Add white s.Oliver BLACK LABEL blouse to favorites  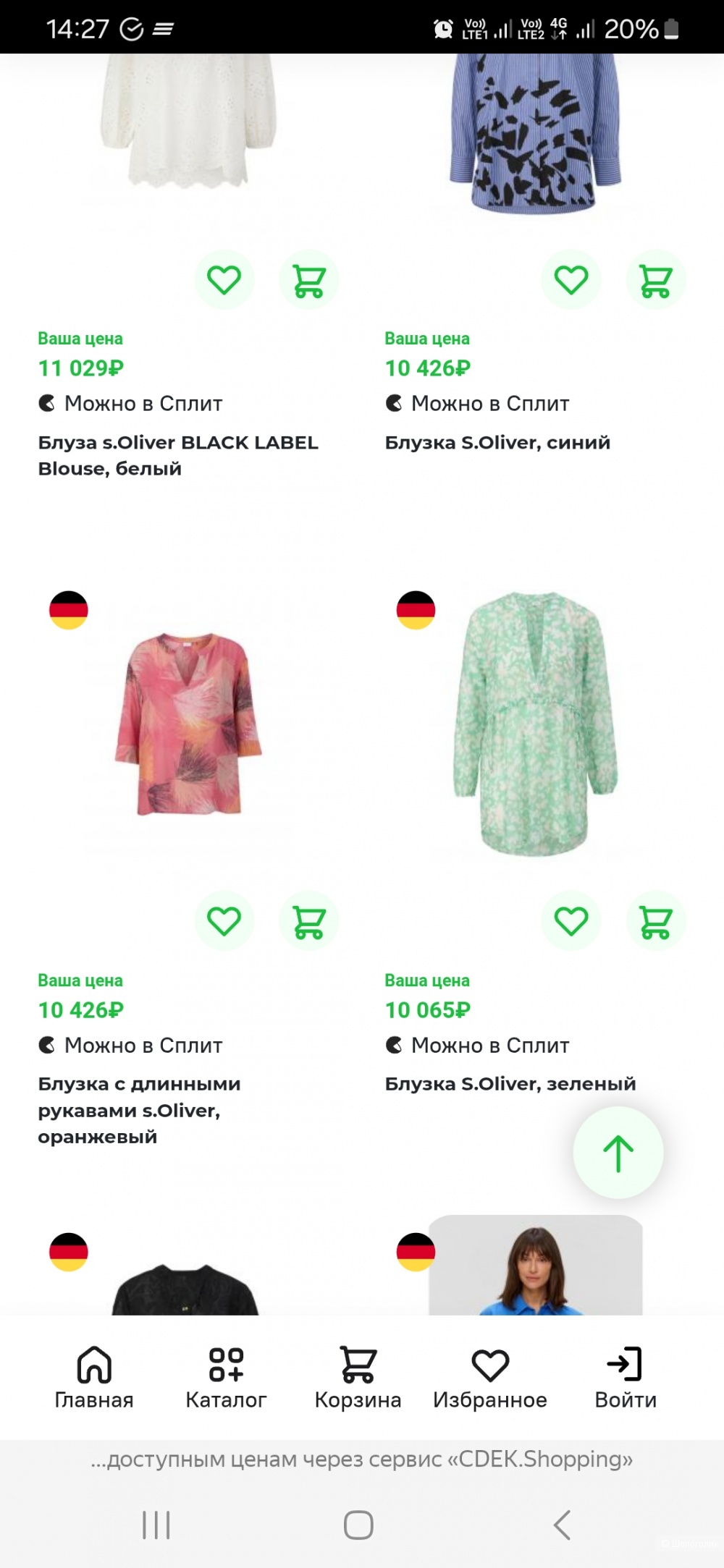224,280
